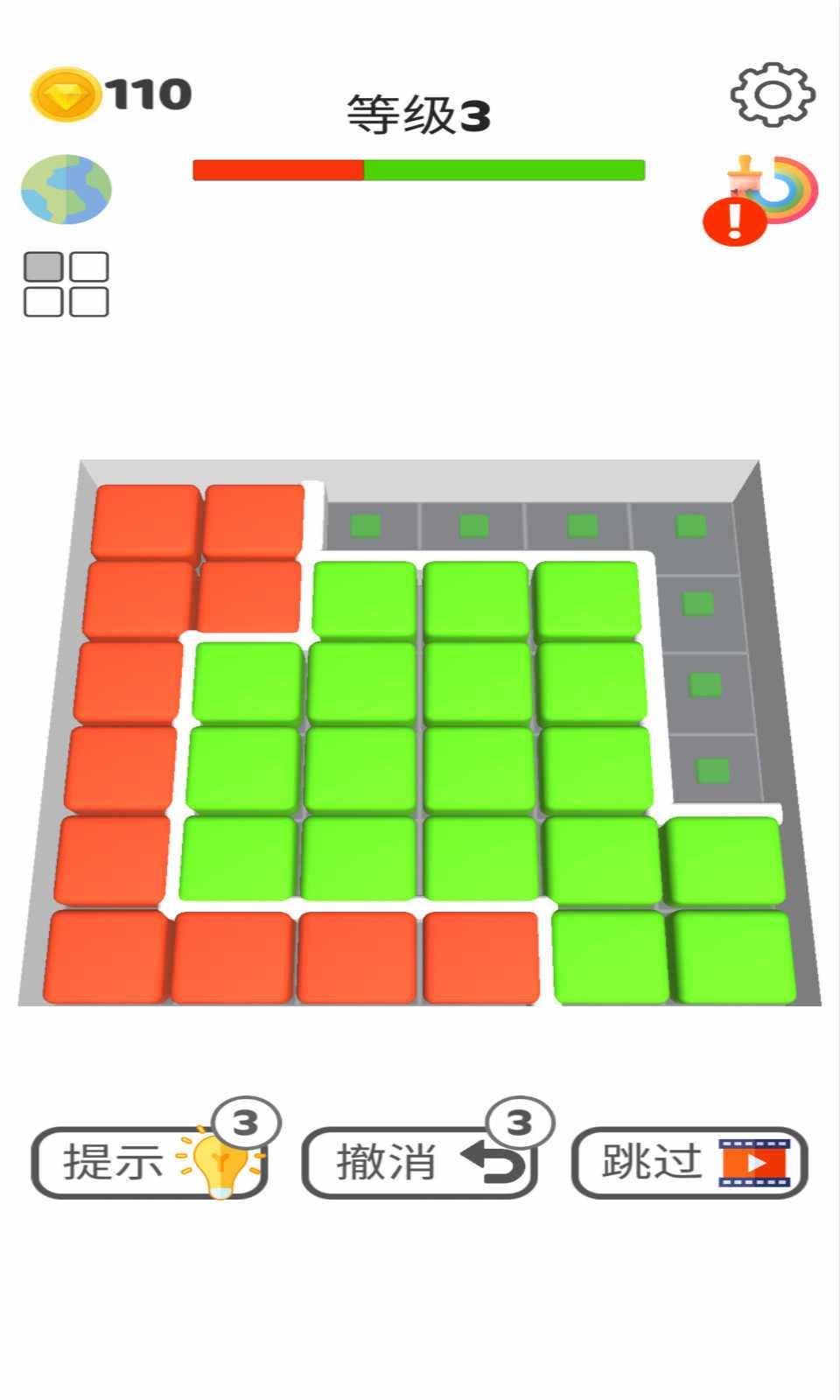
Task: Use a hint with 提示 button
Action: pos(149,1163)
